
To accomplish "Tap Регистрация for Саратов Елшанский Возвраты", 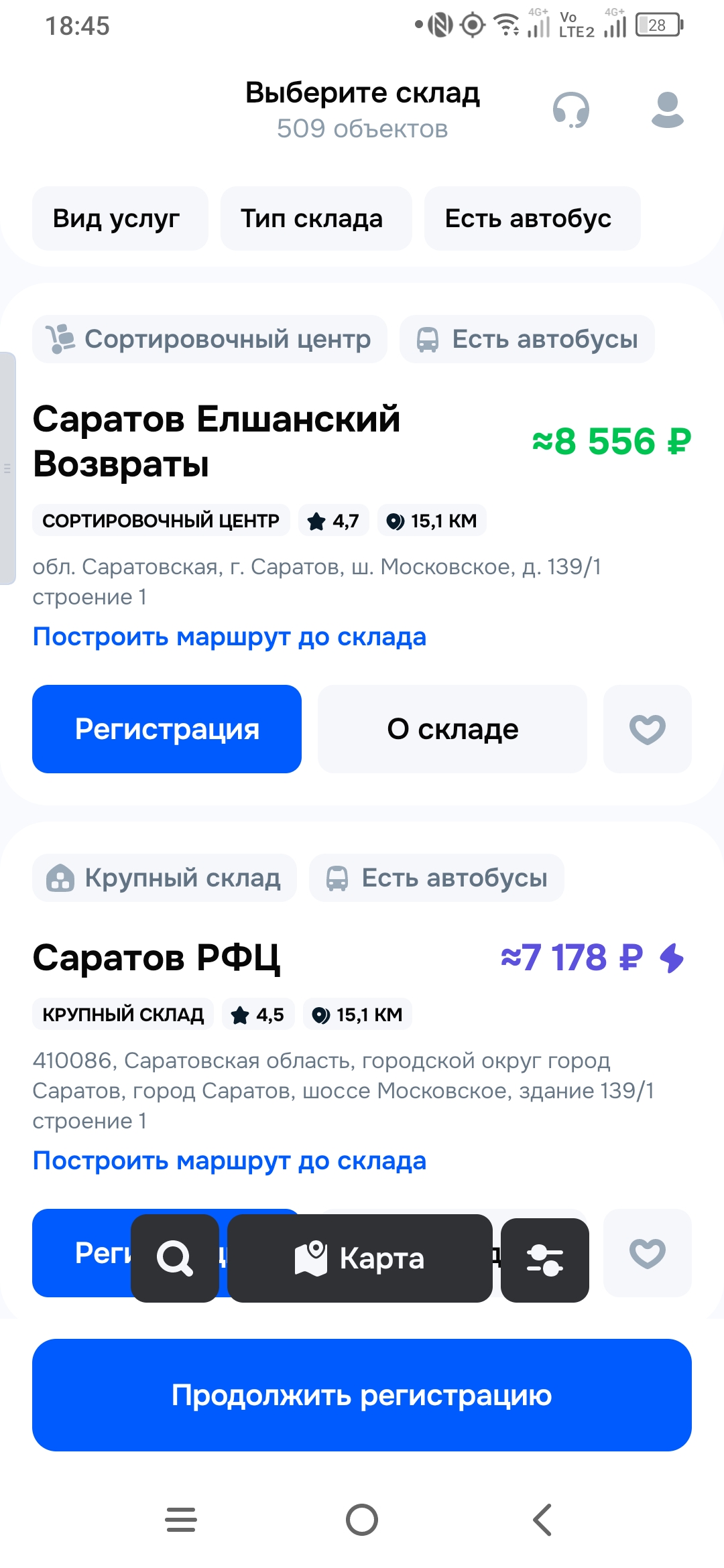I will pos(167,729).
